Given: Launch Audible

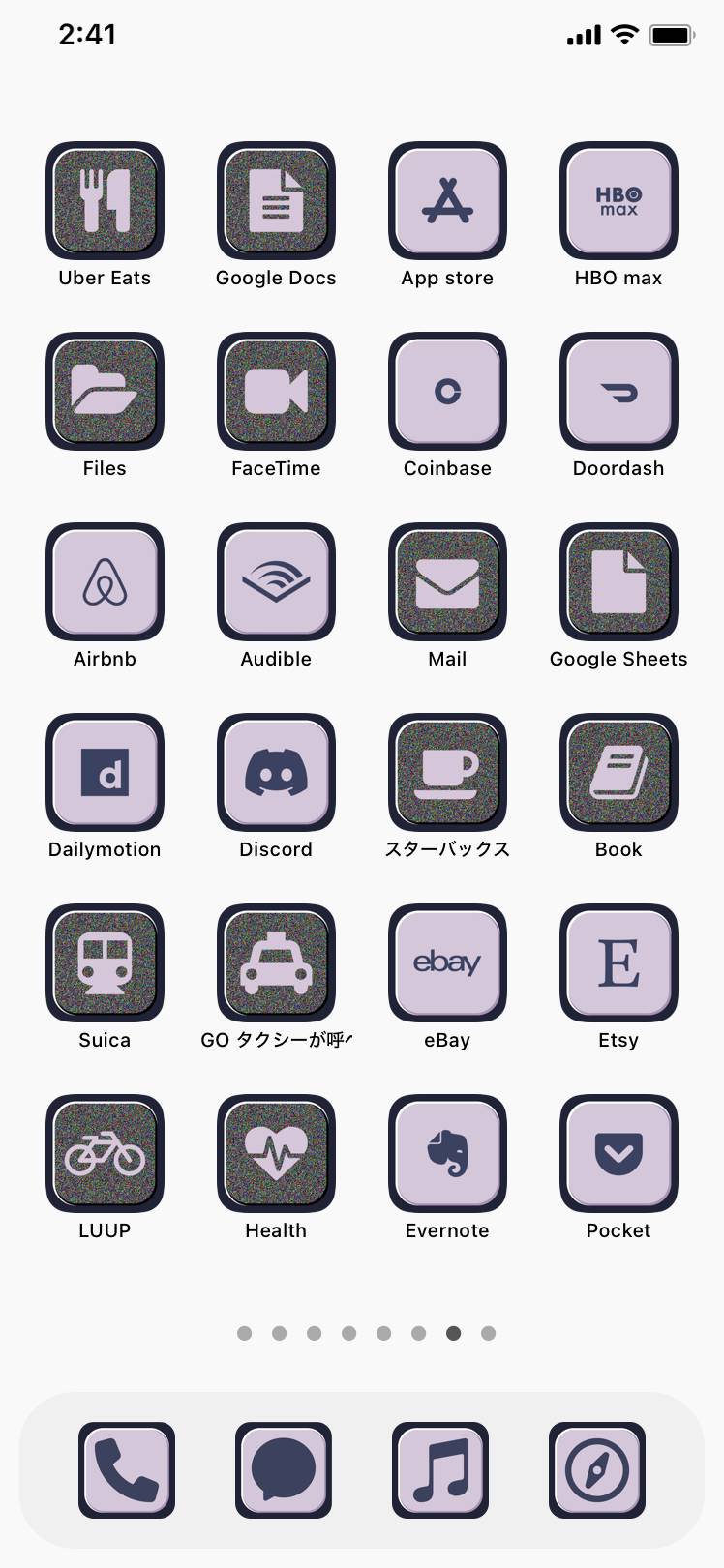Looking at the screenshot, I should tap(276, 582).
